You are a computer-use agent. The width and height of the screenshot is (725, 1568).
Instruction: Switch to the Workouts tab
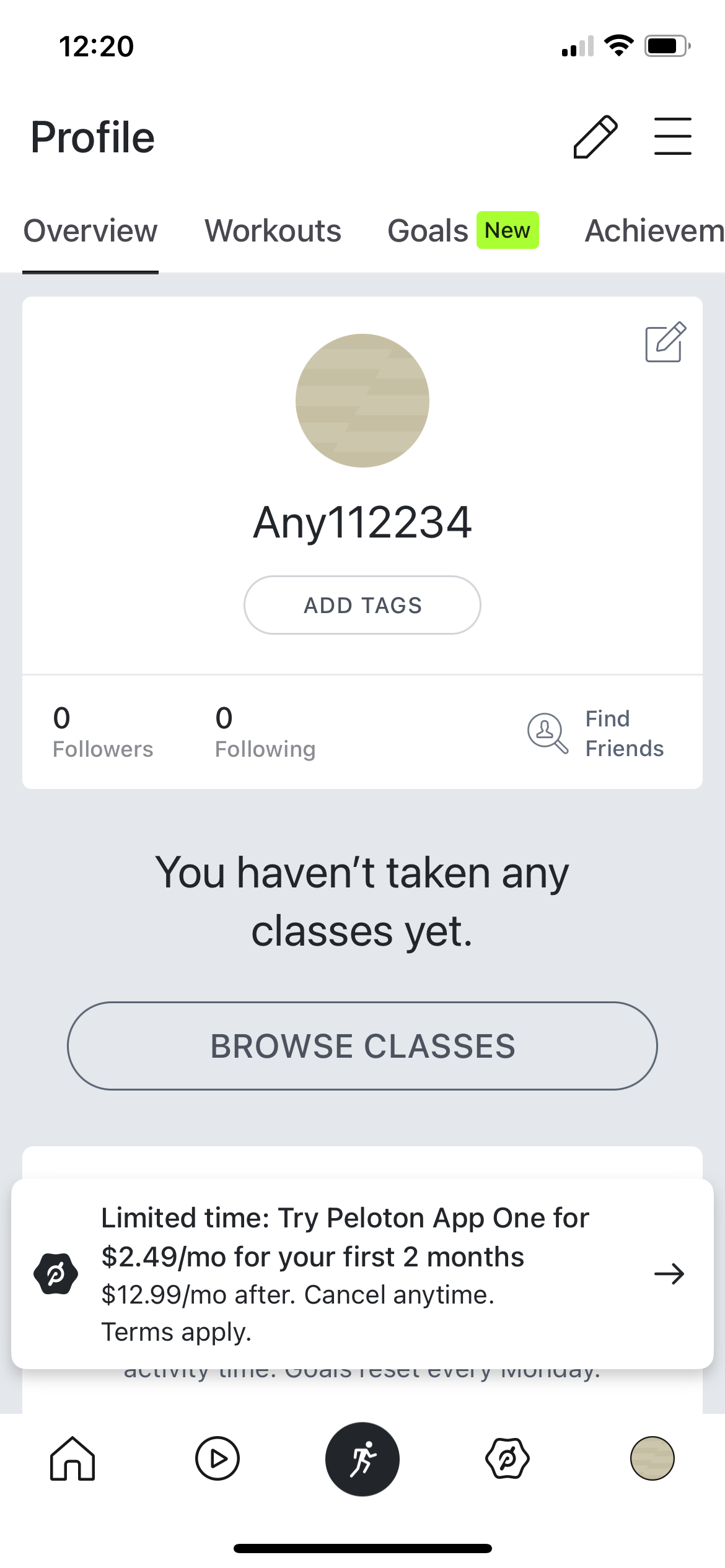pyautogui.click(x=273, y=231)
